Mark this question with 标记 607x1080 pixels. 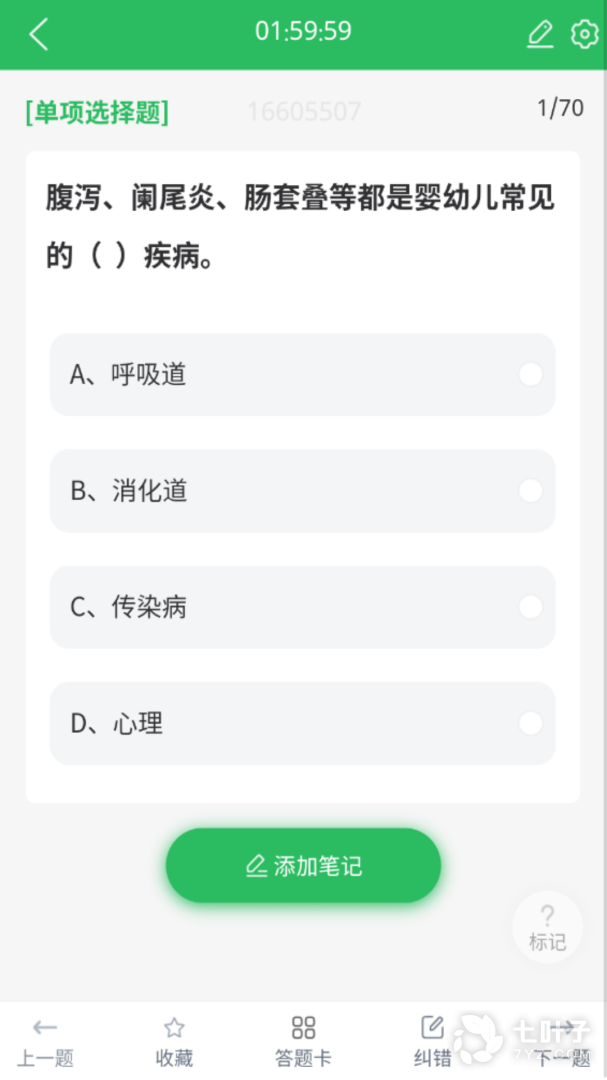tap(548, 927)
